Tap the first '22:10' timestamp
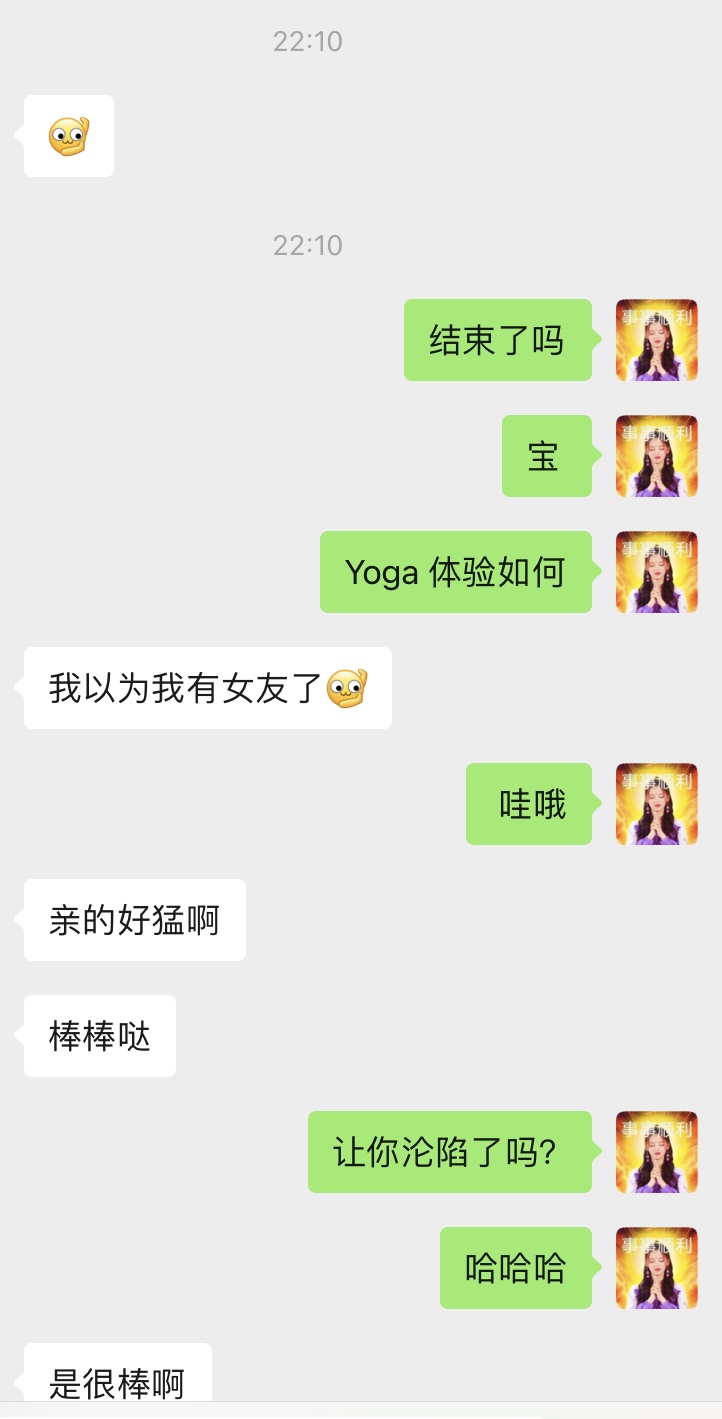 coord(308,41)
